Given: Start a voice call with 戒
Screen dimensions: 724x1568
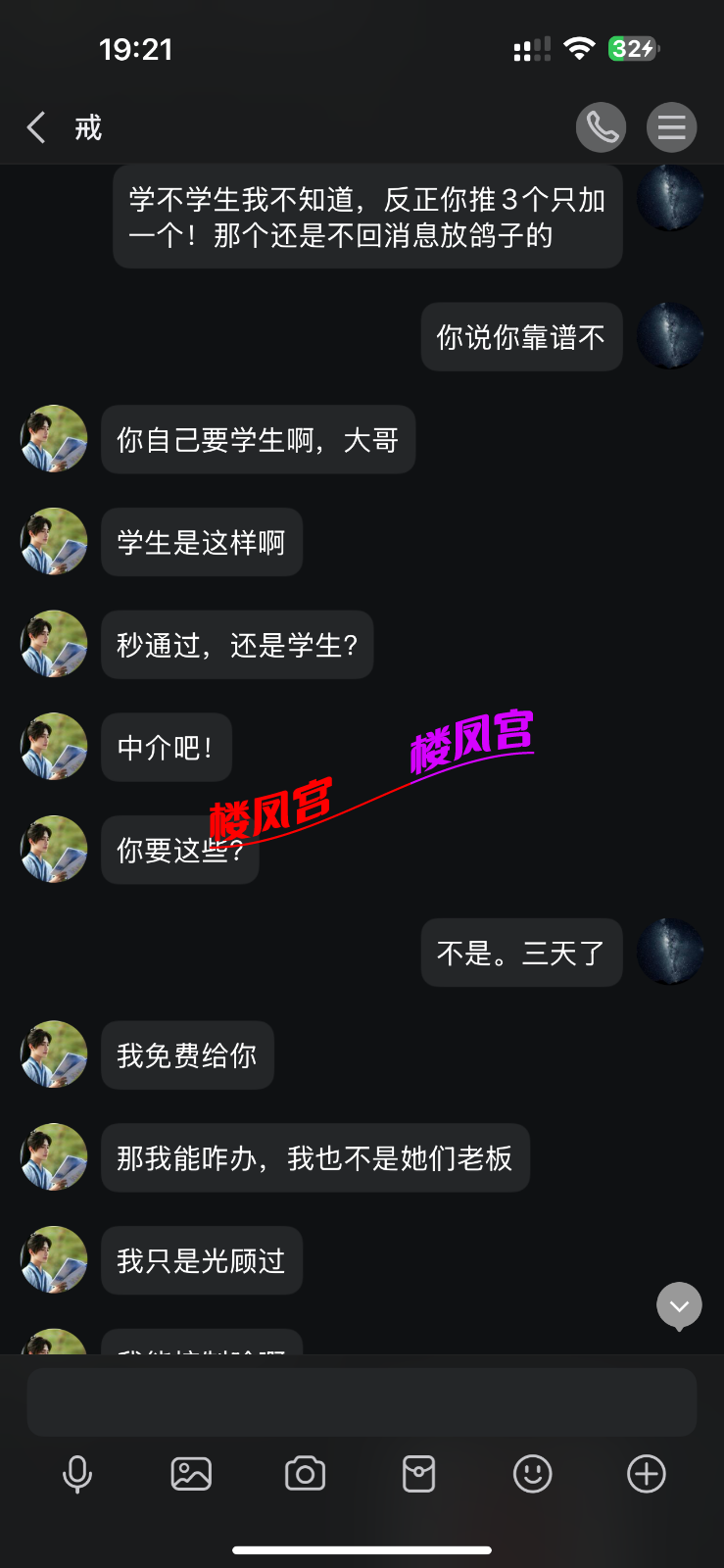Looking at the screenshot, I should point(601,127).
